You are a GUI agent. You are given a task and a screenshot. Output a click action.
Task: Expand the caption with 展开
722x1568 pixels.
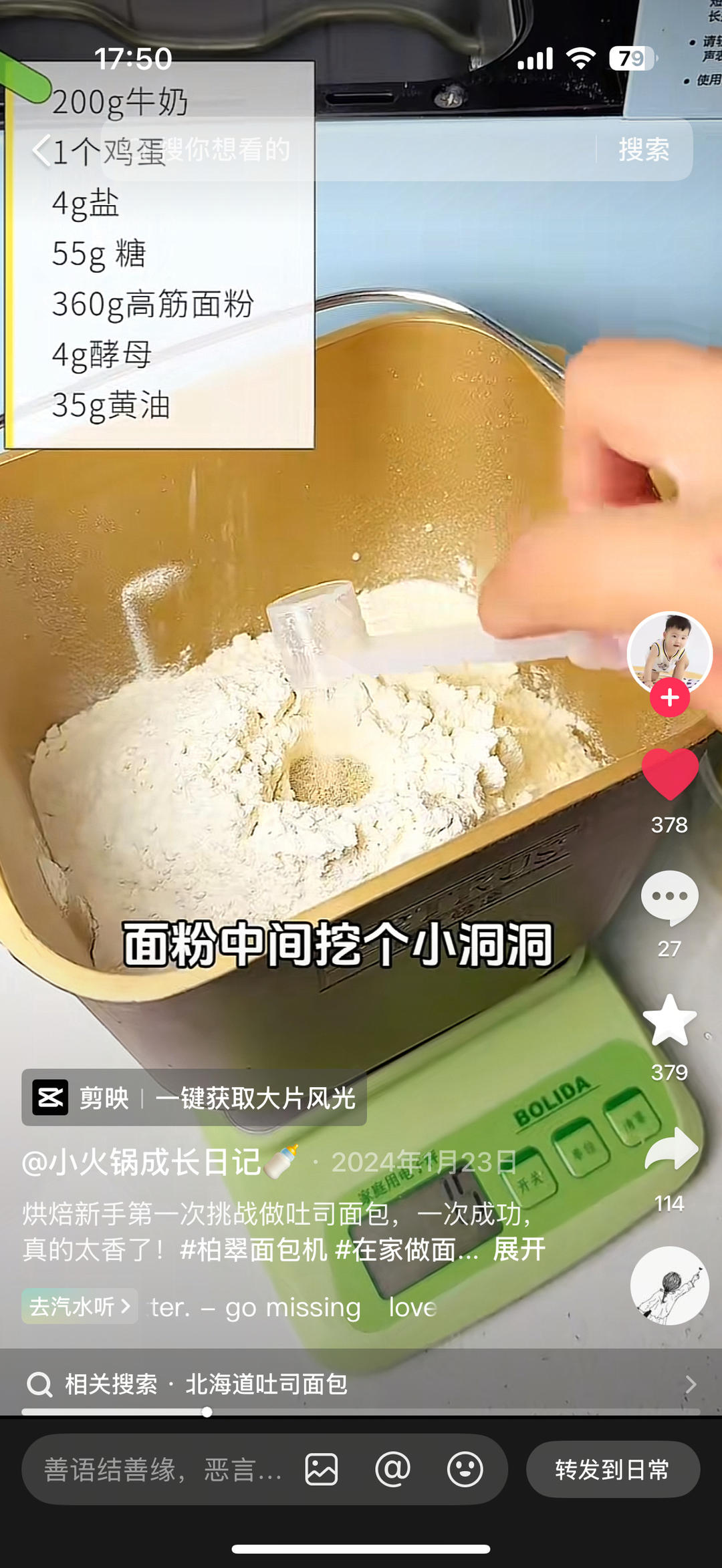pyautogui.click(x=519, y=1249)
